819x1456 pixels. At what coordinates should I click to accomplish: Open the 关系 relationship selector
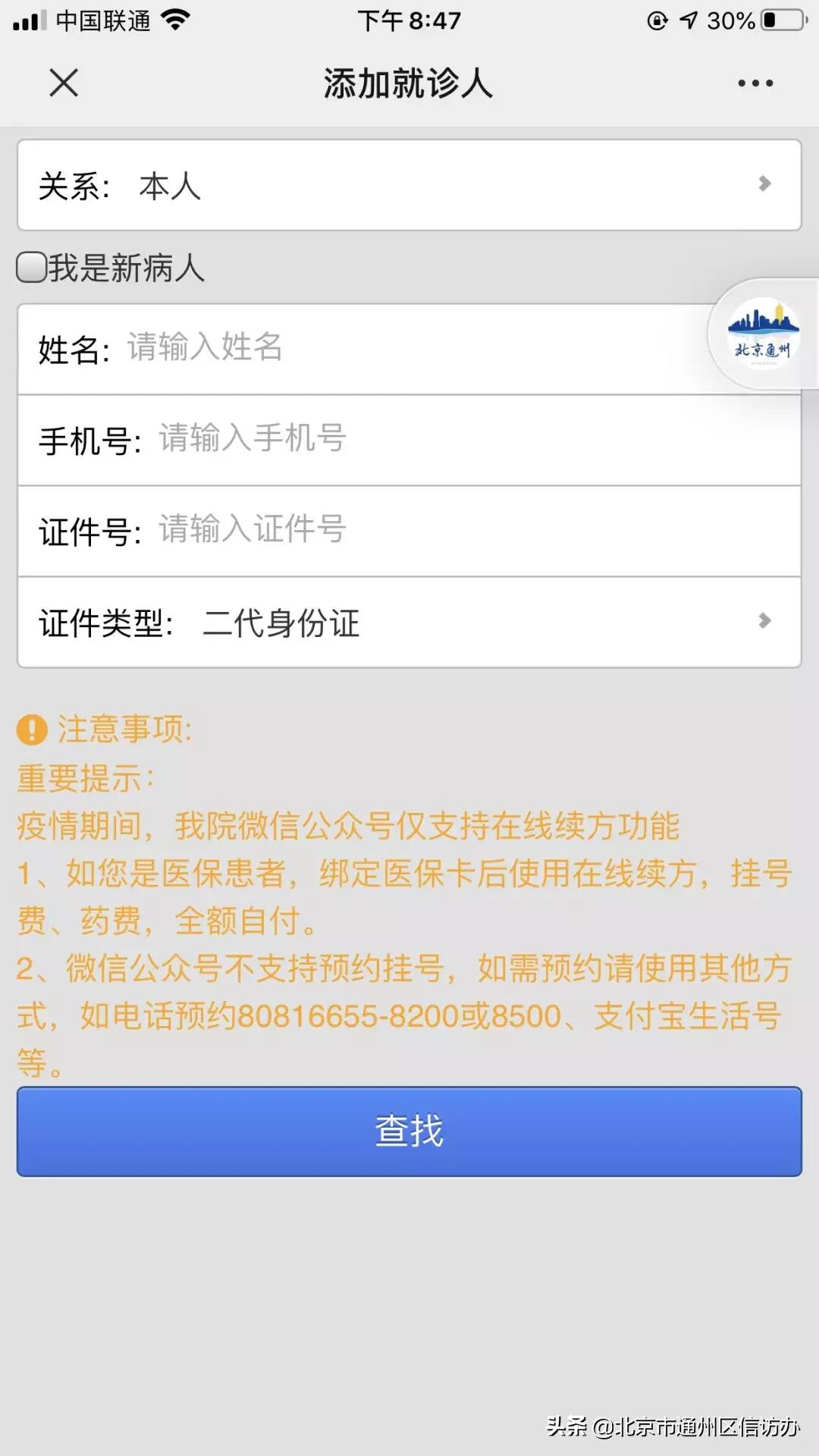[409, 184]
